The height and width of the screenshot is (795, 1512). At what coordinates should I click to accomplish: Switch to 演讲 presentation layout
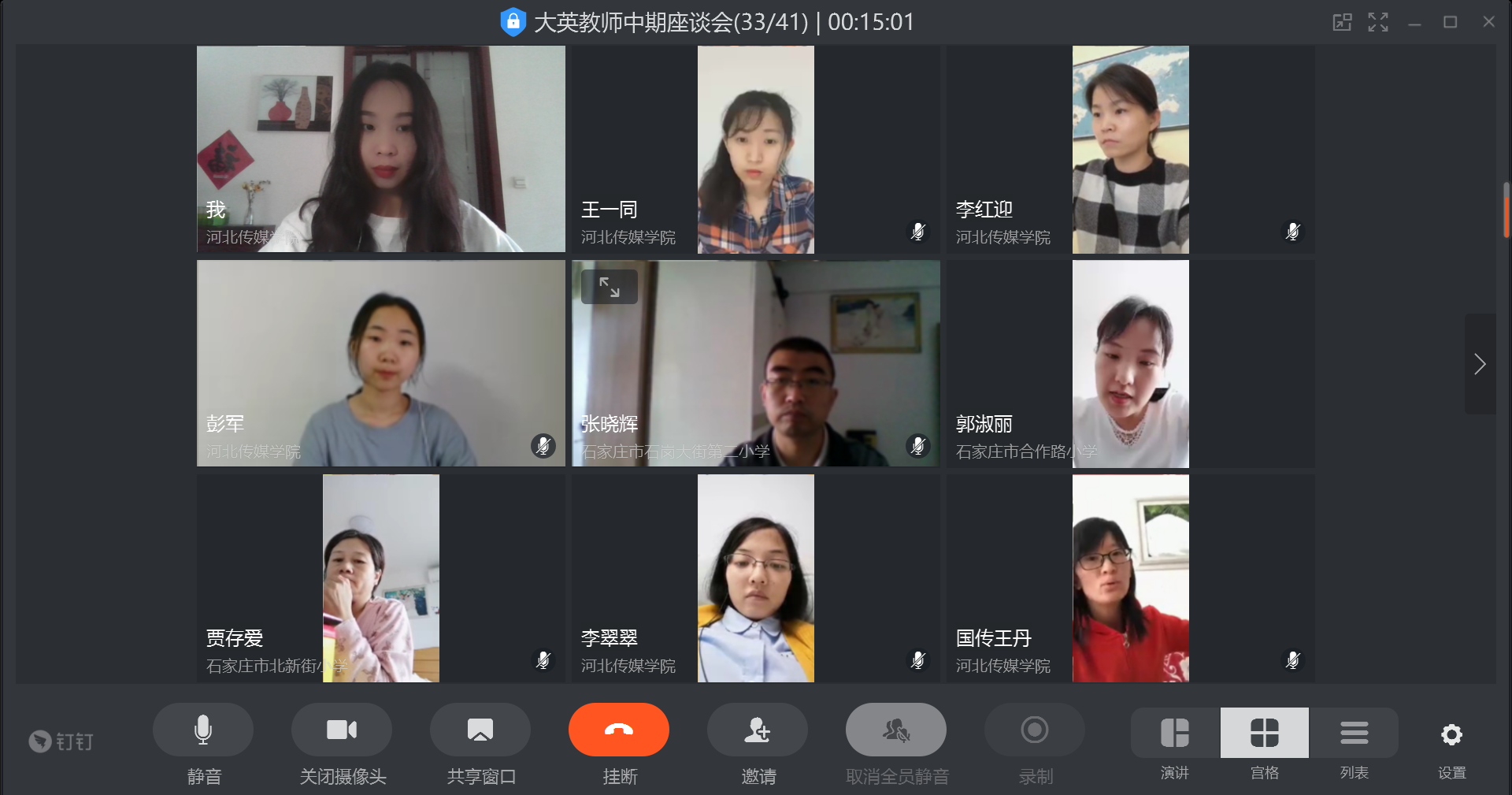(x=1175, y=734)
